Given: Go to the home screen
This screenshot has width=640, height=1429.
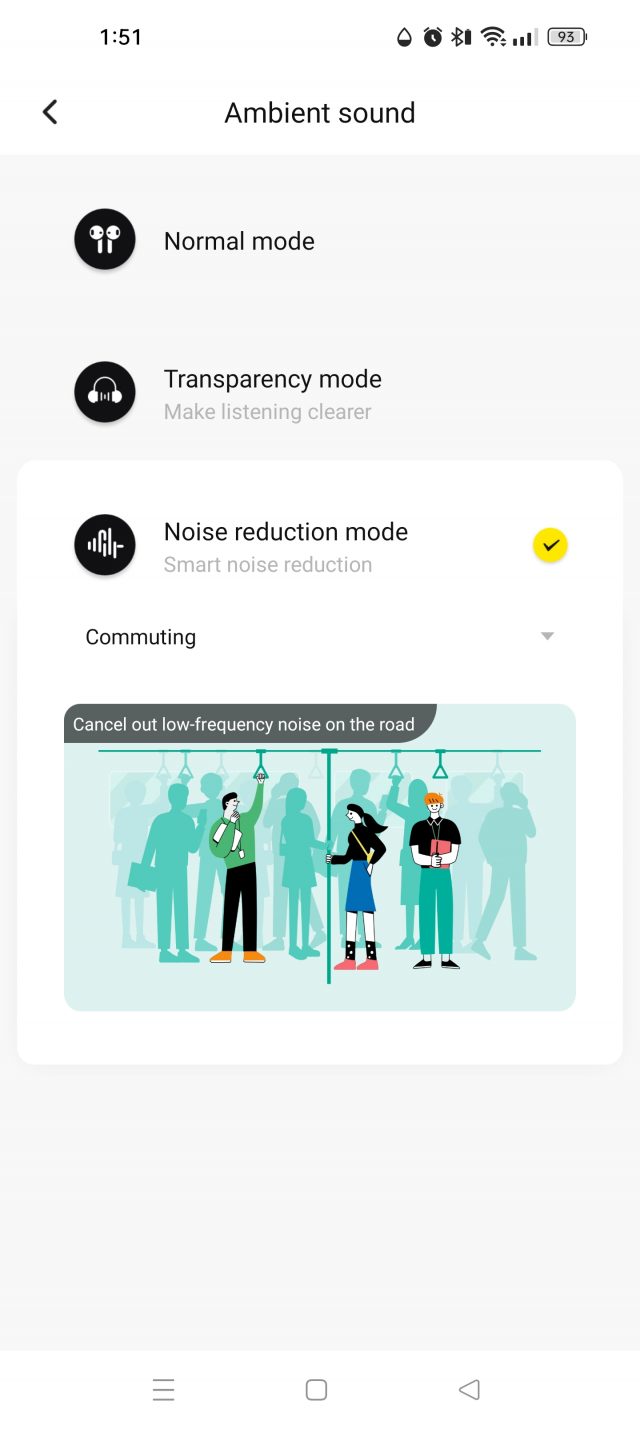Looking at the screenshot, I should click(x=316, y=1389).
